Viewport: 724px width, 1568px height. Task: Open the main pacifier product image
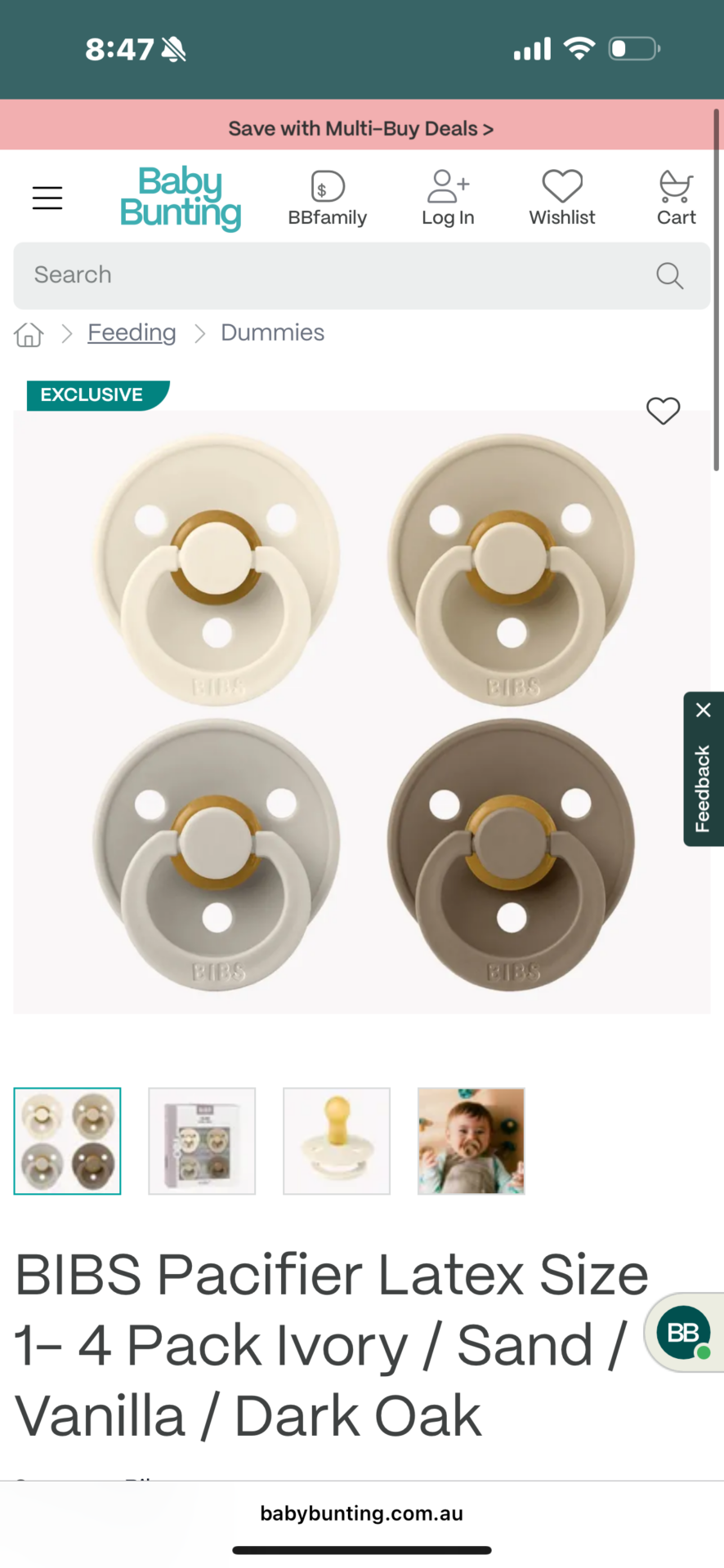[x=361, y=710]
